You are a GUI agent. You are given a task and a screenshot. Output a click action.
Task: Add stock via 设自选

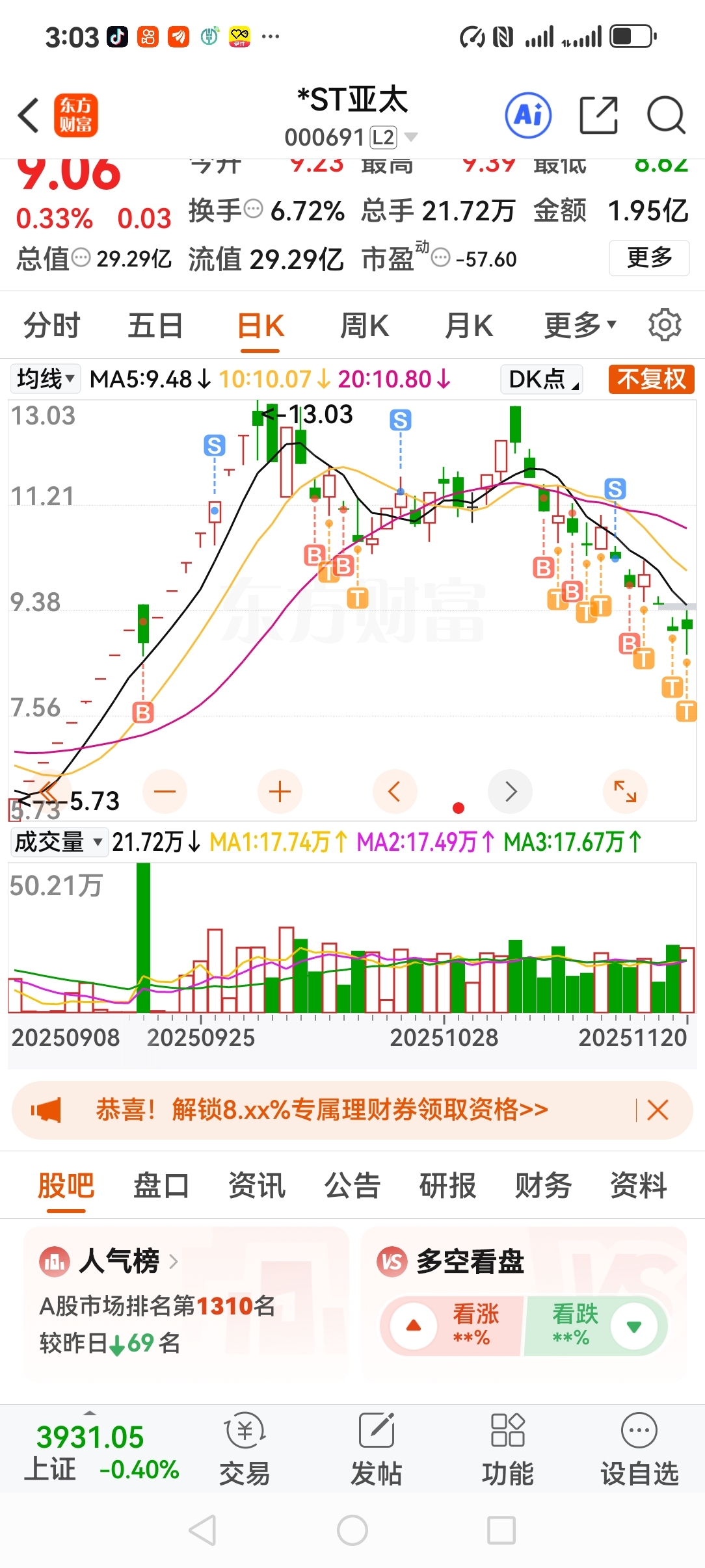click(639, 1449)
